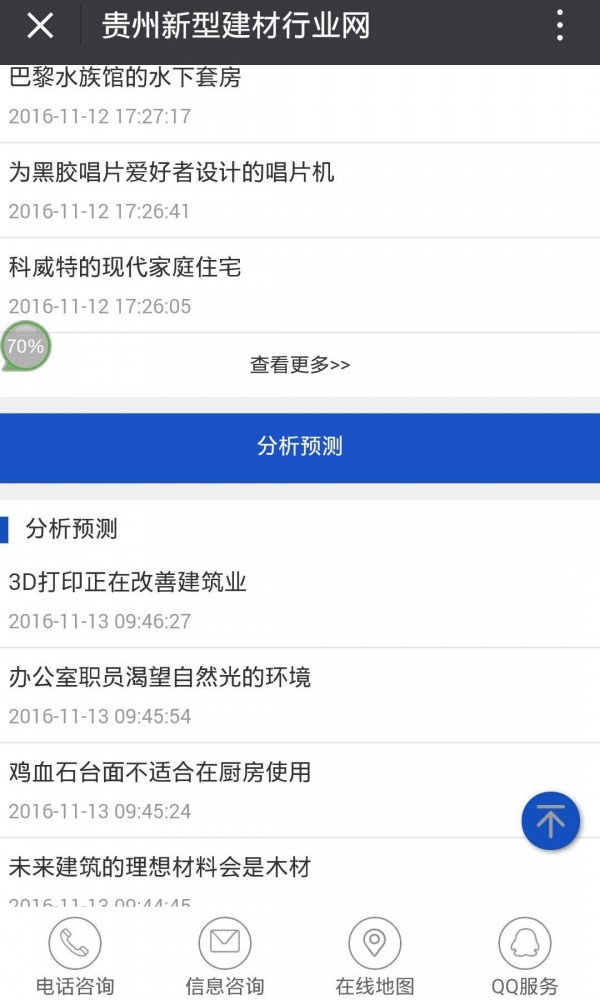Close the page with the X icon

[x=40, y=26]
